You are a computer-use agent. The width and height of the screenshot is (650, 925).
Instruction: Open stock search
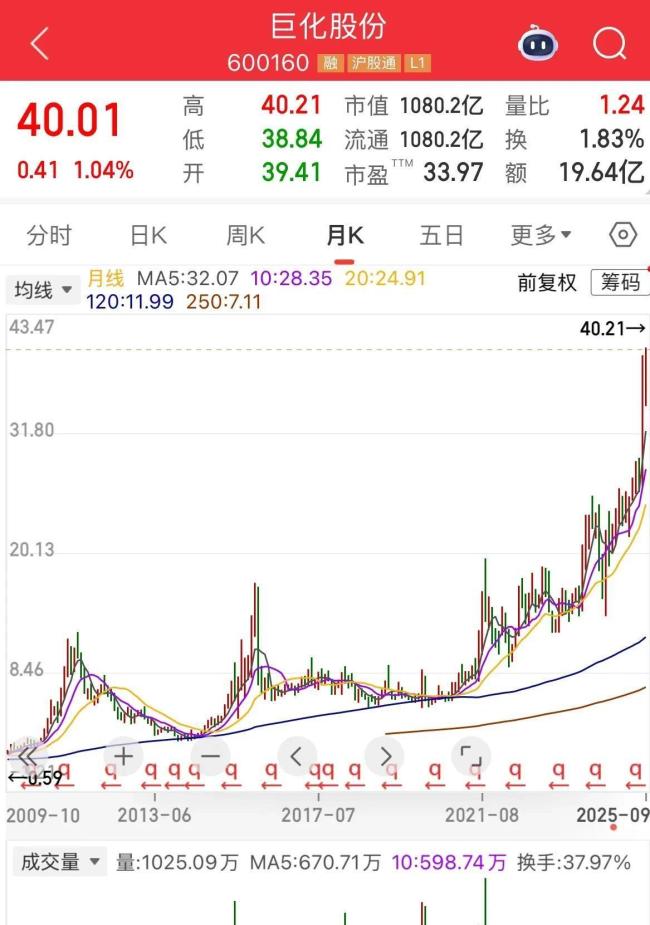click(x=608, y=43)
